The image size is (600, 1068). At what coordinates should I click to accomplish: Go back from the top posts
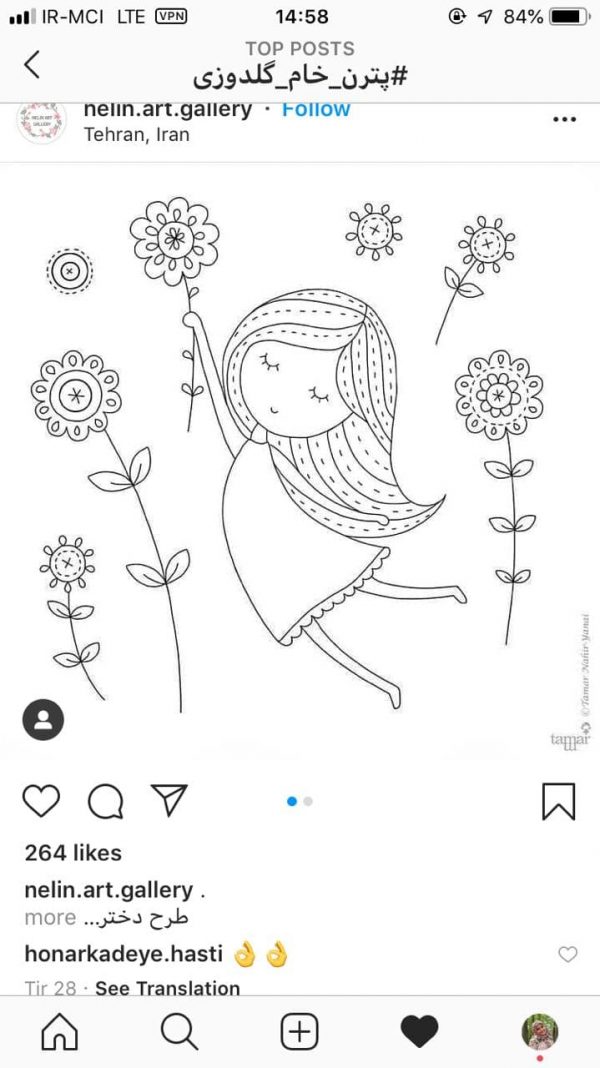click(31, 65)
